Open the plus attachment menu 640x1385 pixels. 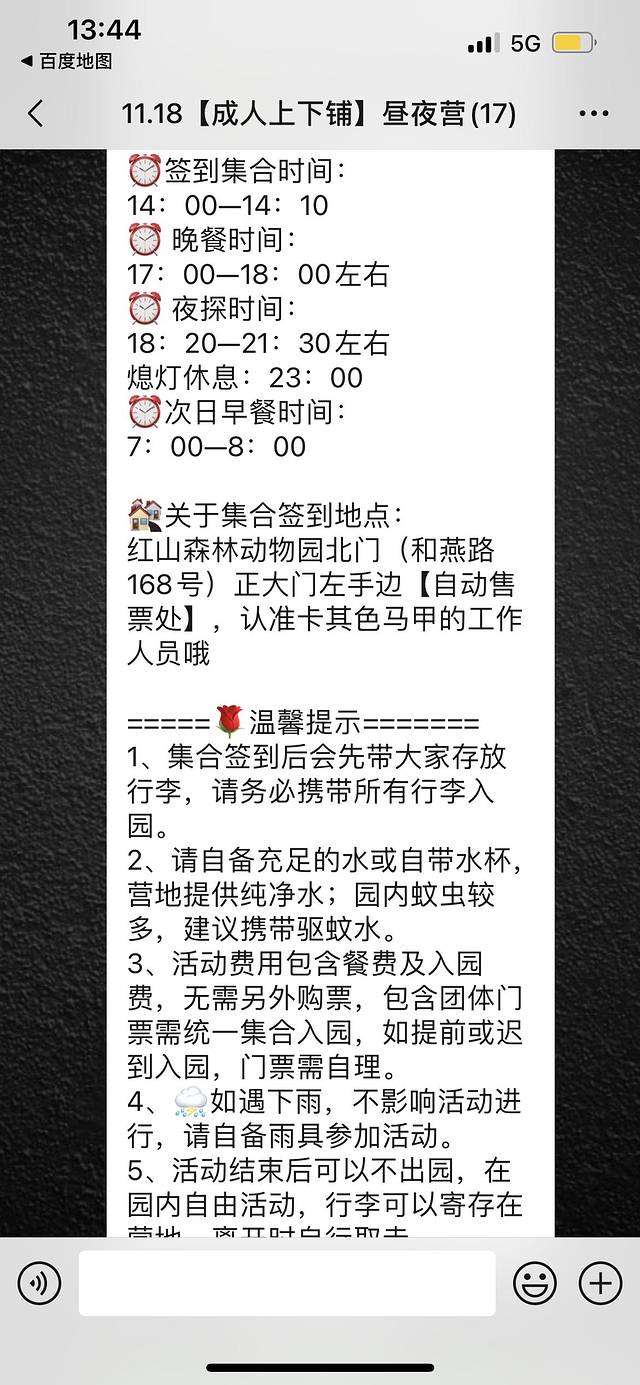click(600, 1283)
